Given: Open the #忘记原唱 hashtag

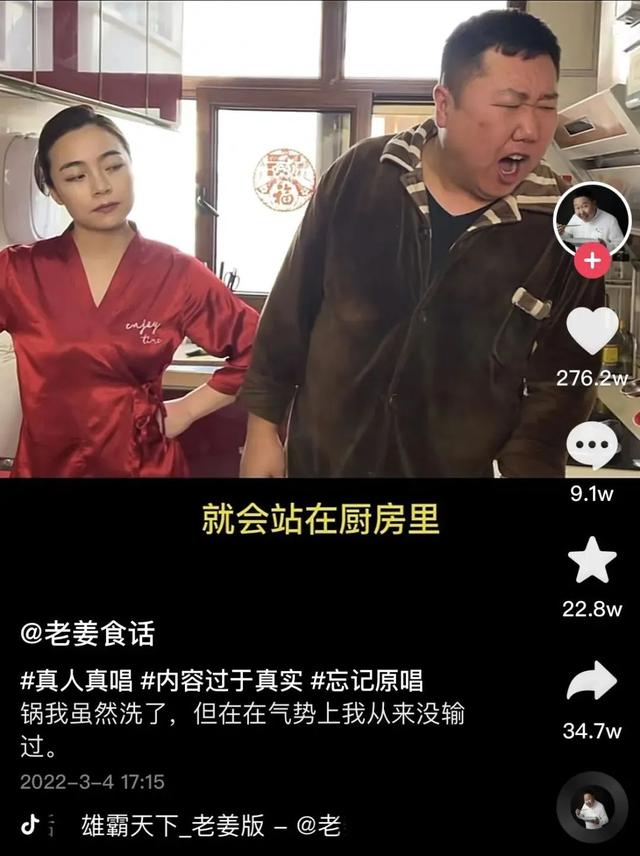Looking at the screenshot, I should (x=366, y=682).
